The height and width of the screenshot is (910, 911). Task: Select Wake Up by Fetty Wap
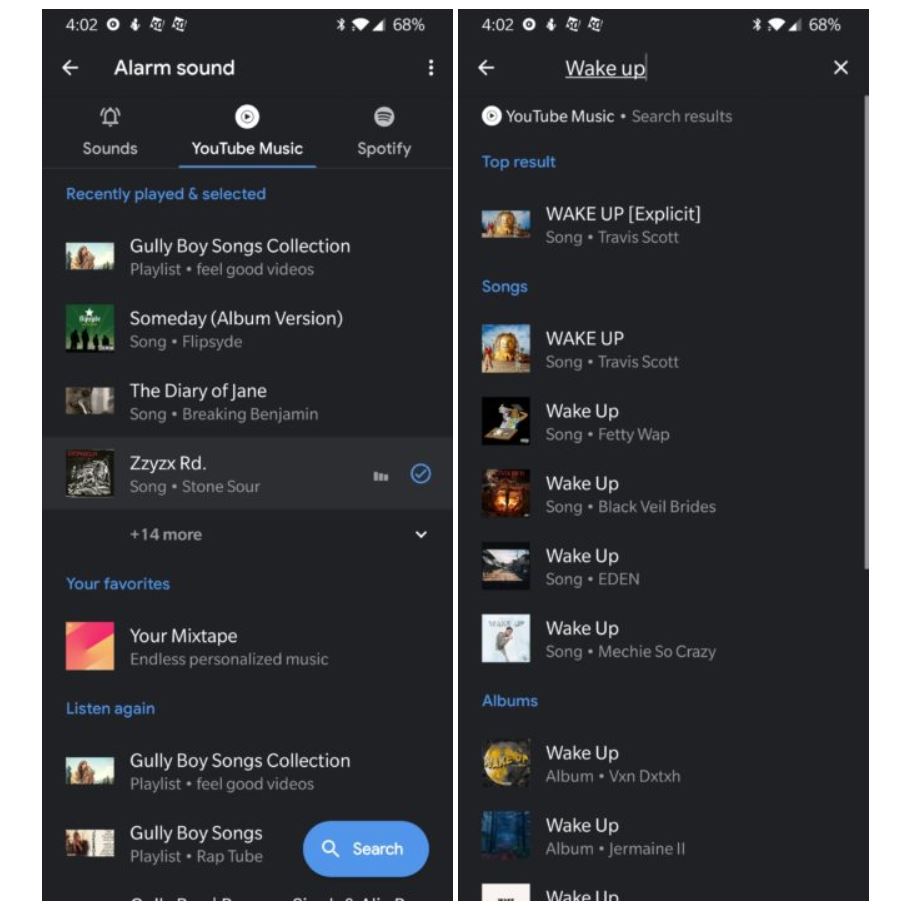(607, 421)
